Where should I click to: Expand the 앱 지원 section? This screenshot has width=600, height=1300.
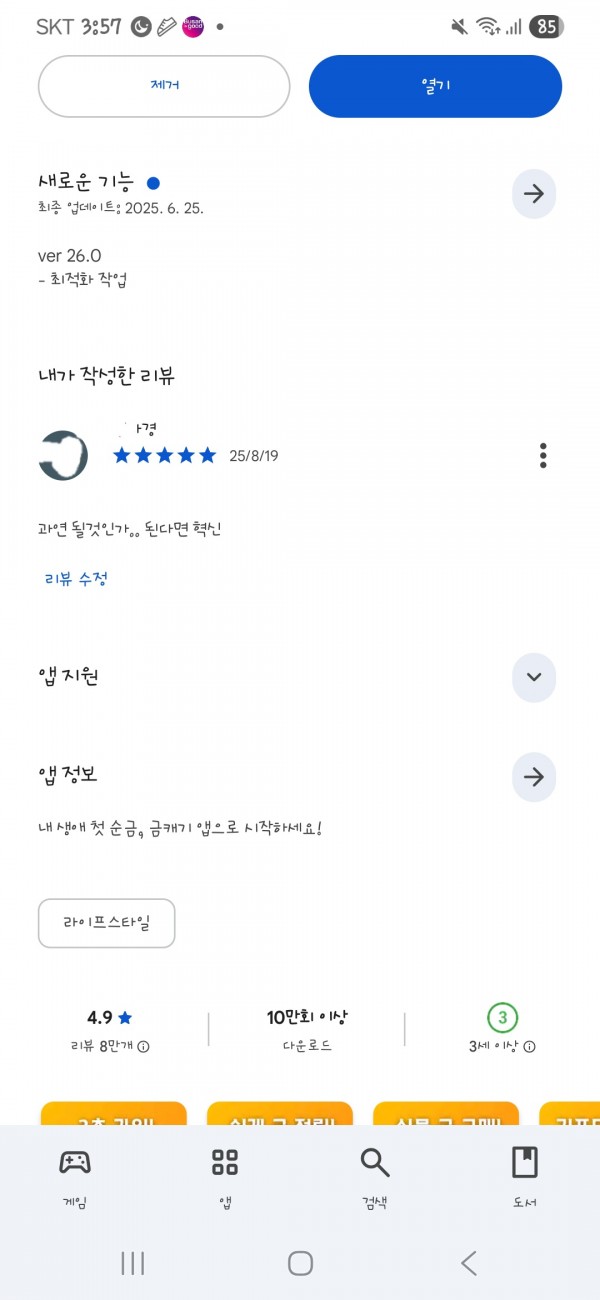[534, 677]
